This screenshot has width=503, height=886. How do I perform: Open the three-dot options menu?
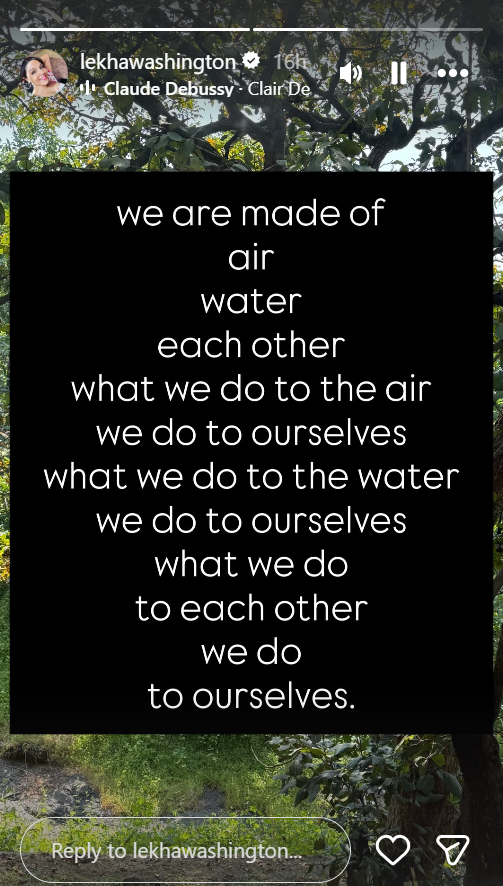pos(453,73)
